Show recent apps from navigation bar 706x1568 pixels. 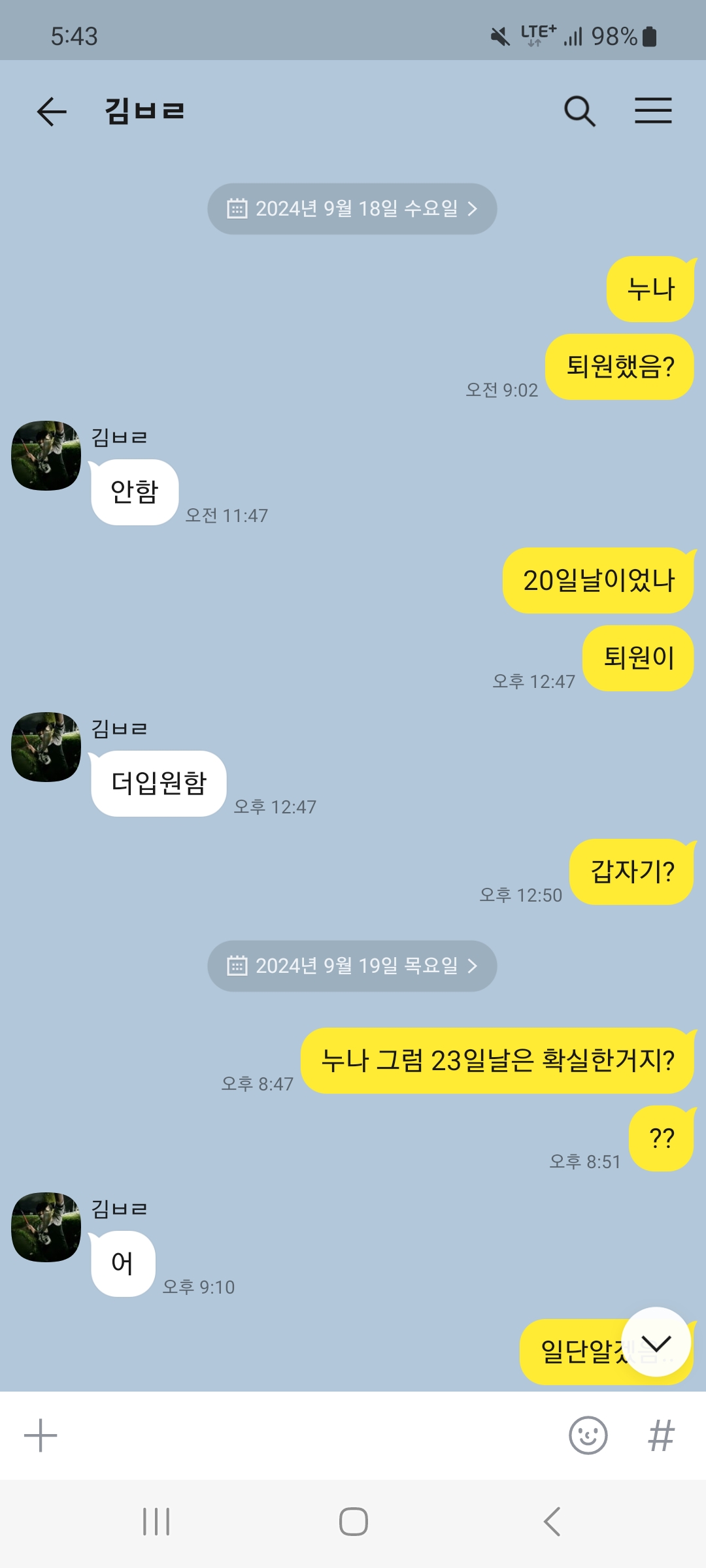[x=156, y=1522]
